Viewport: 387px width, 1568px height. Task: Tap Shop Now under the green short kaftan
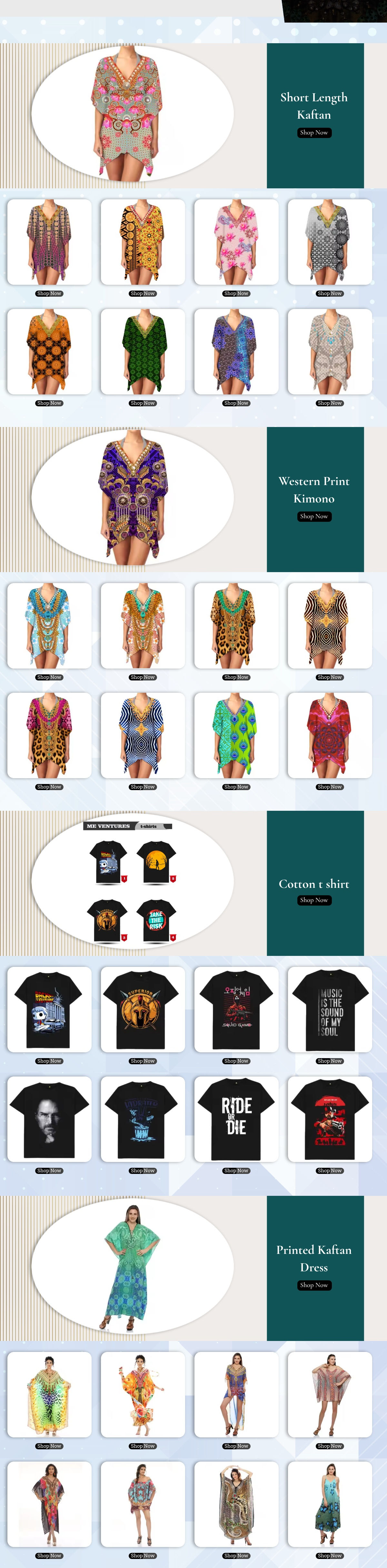click(x=143, y=403)
